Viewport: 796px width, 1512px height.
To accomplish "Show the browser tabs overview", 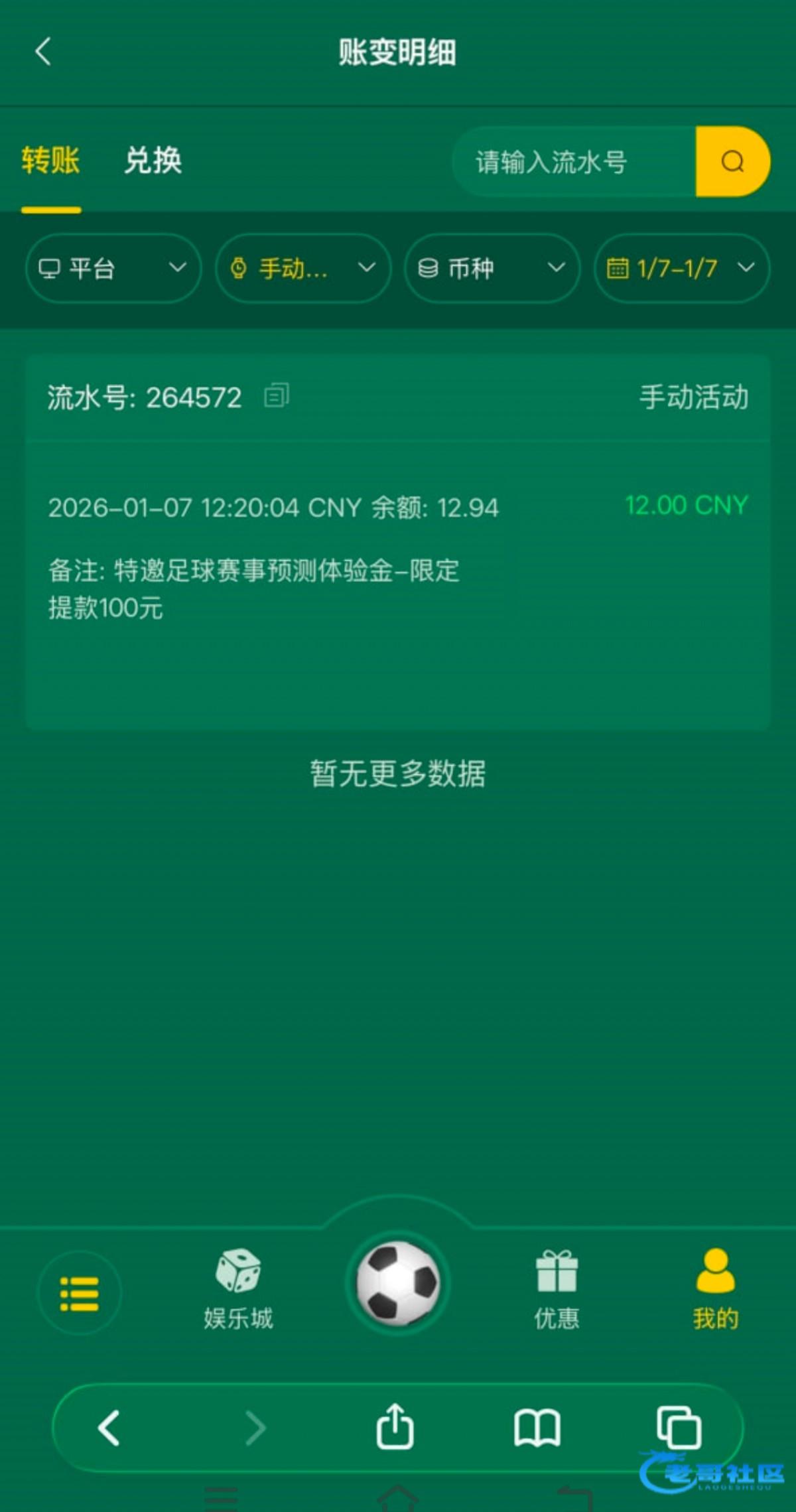I will (x=679, y=1427).
